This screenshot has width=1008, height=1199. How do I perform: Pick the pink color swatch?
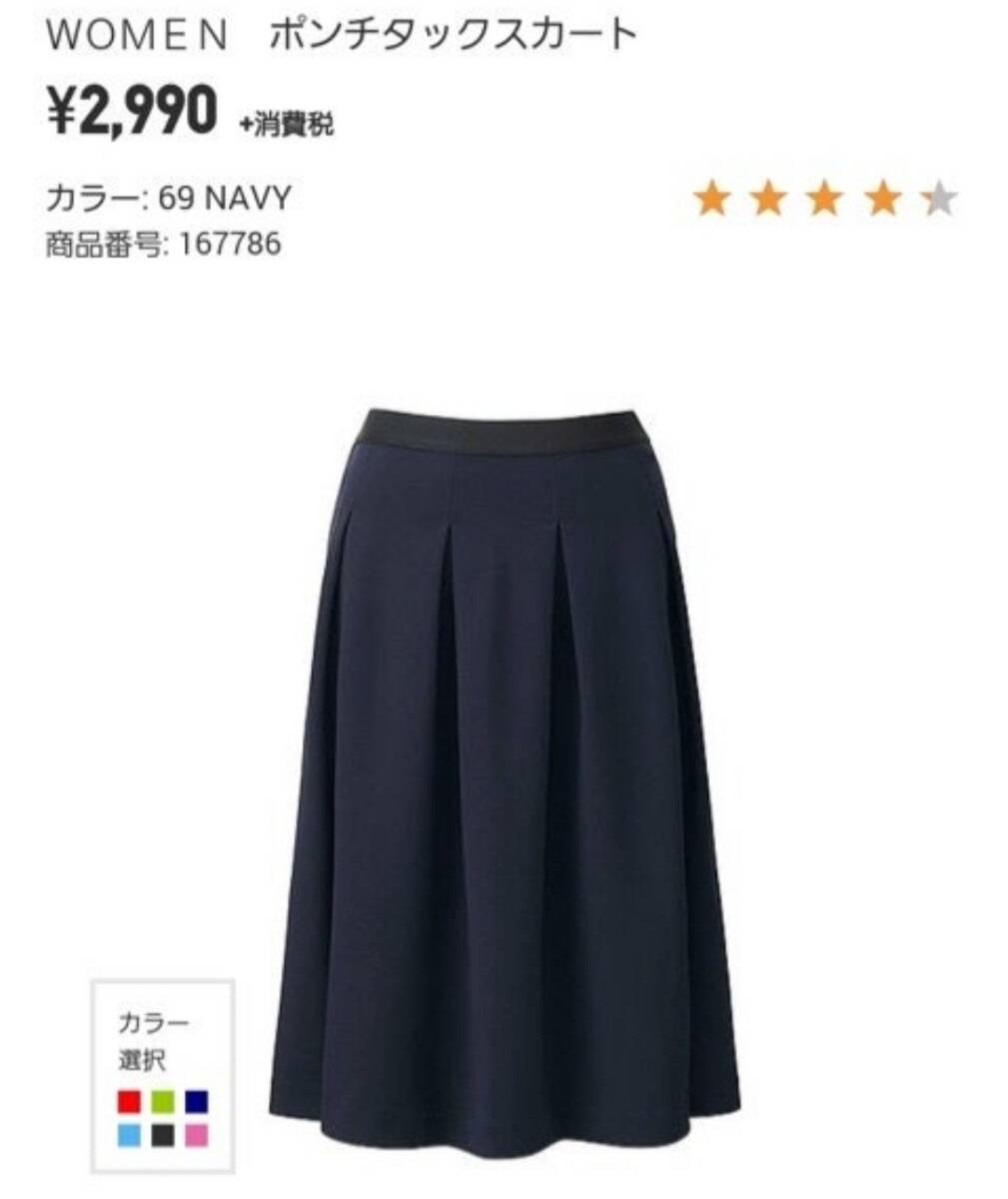tap(197, 1135)
